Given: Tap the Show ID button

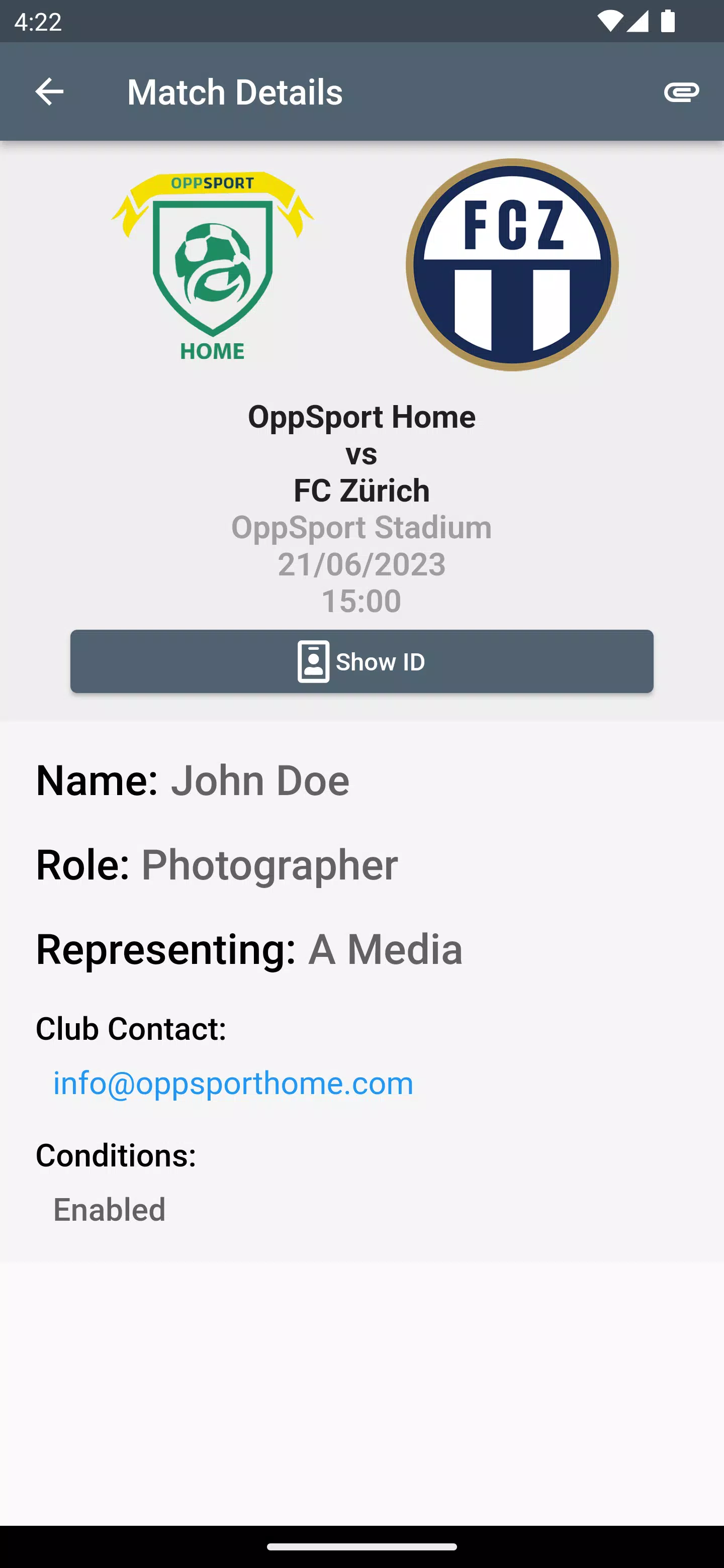Looking at the screenshot, I should click(361, 661).
